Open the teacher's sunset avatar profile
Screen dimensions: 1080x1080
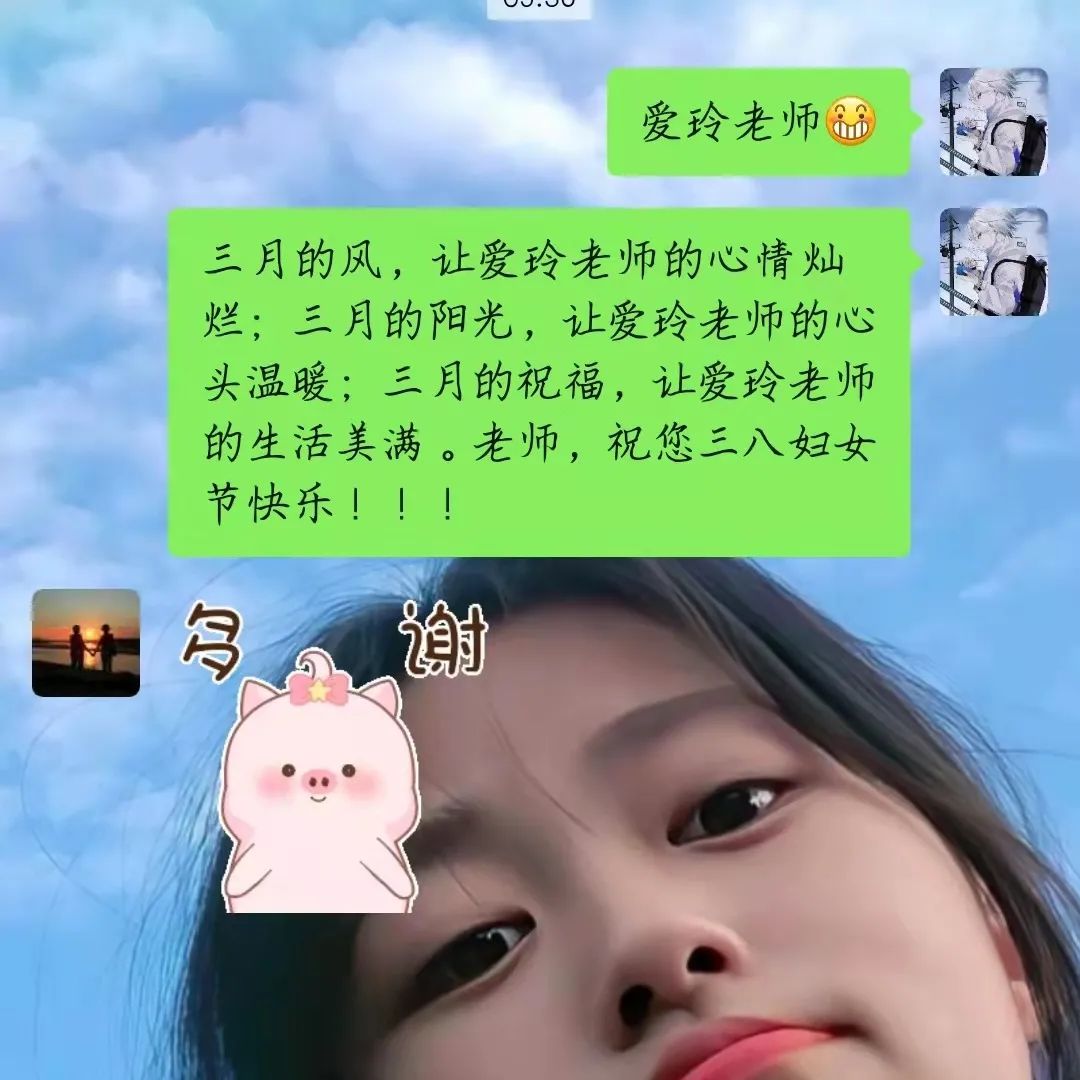(86, 643)
